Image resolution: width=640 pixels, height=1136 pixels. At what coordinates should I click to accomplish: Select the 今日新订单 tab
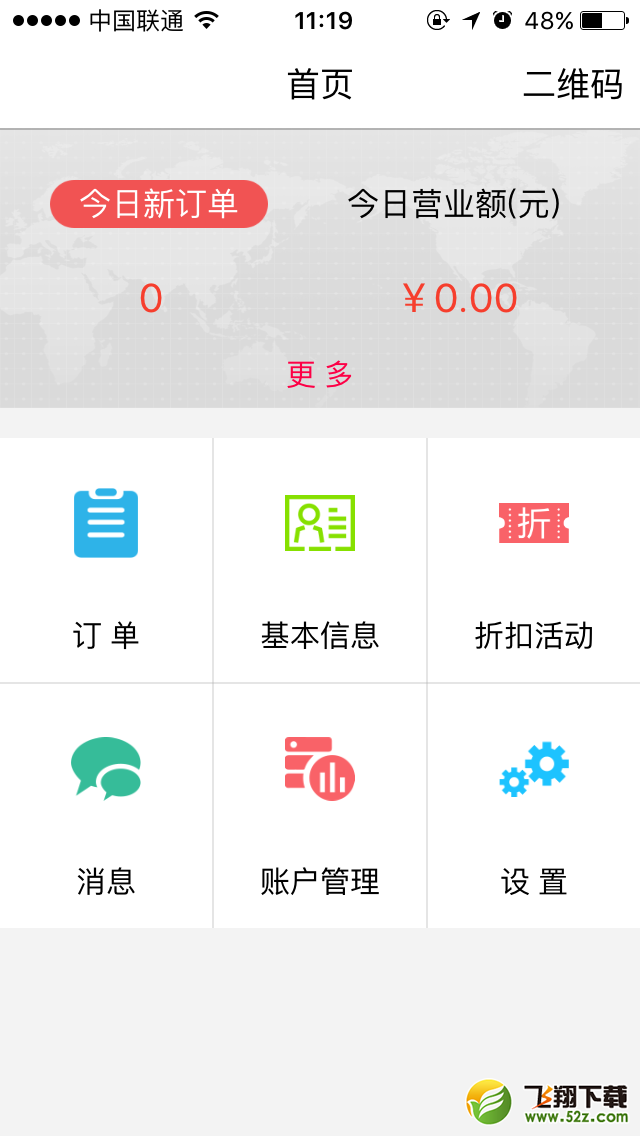pos(159,204)
